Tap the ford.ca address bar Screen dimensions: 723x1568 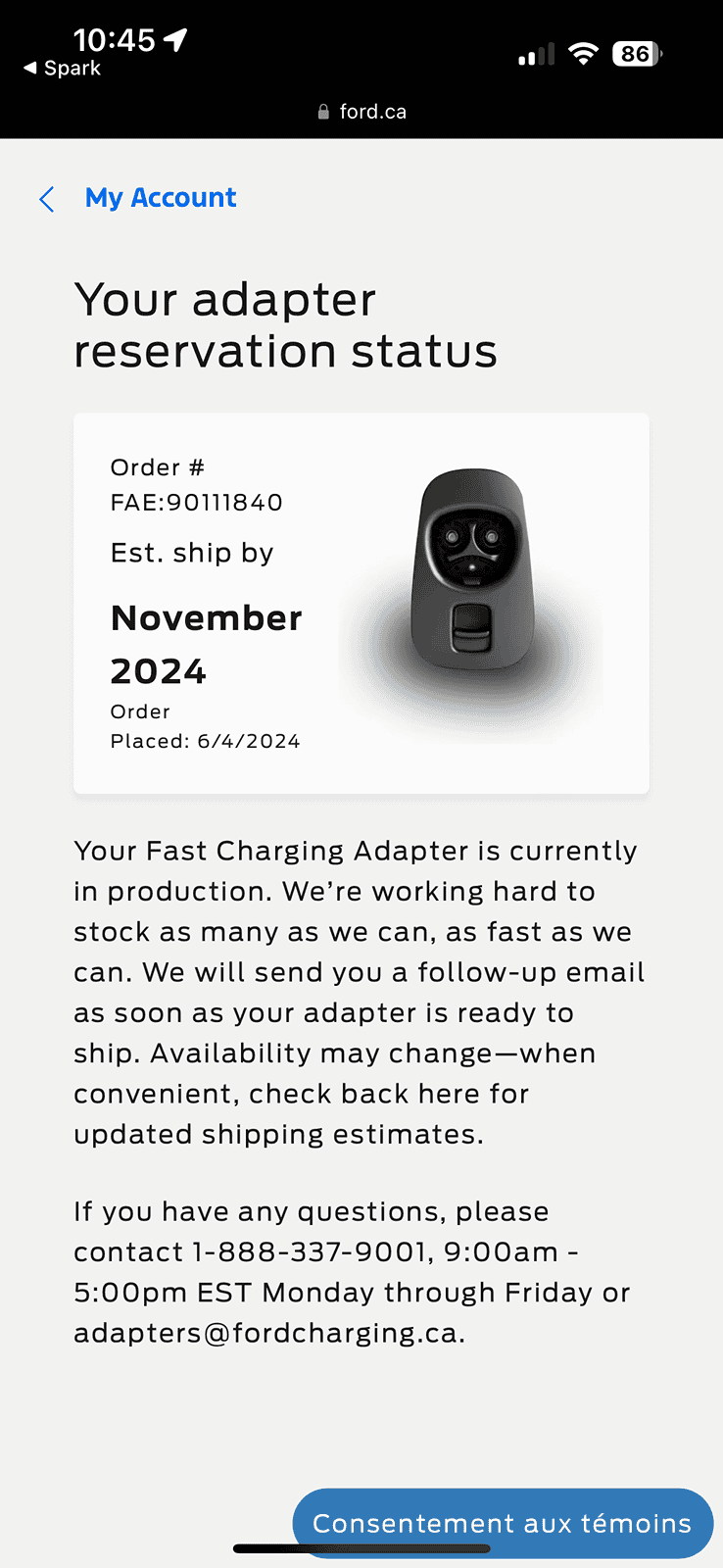pos(361,112)
